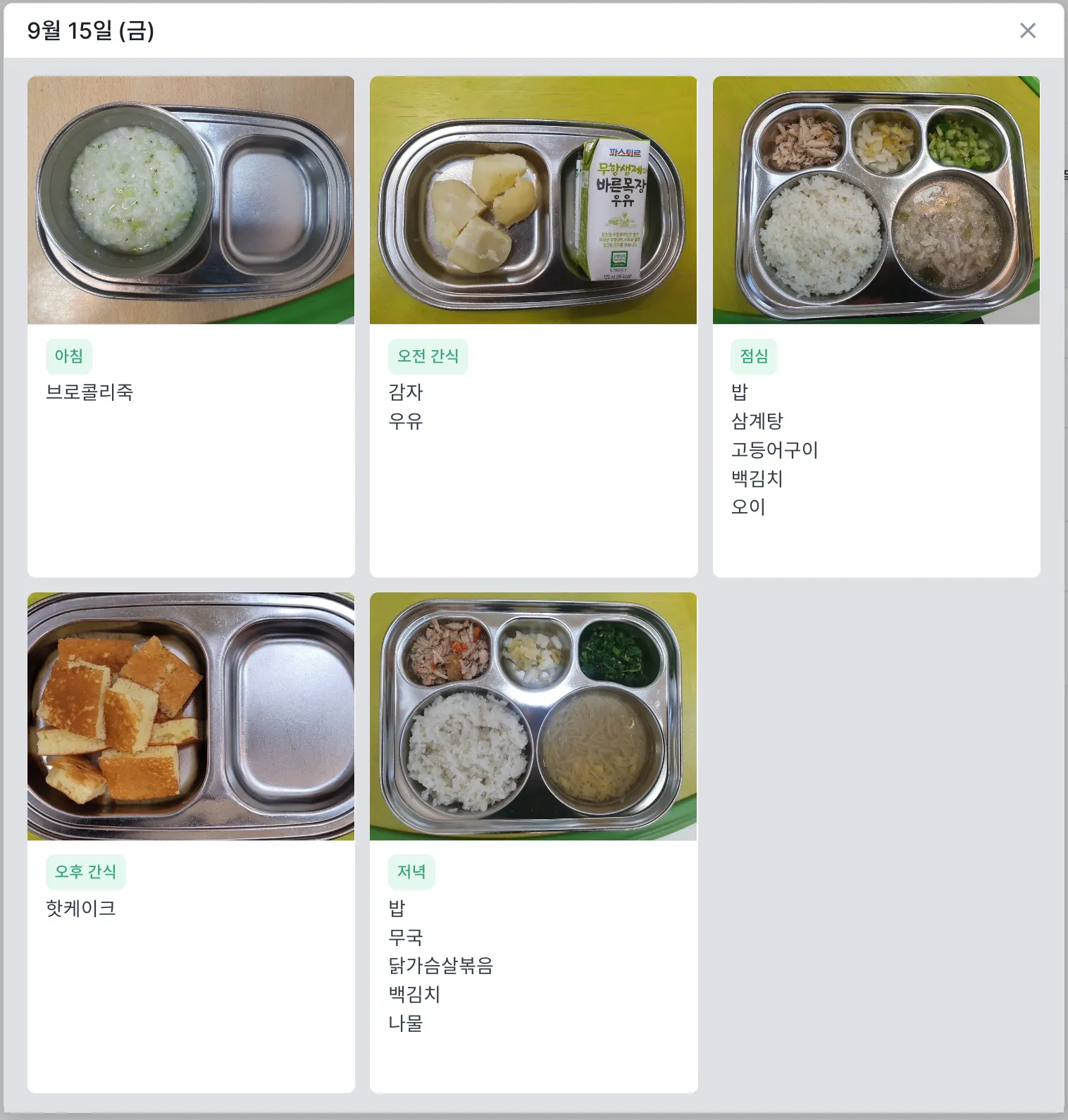Open the 오후 간식 핫케이크 photo

(x=191, y=716)
